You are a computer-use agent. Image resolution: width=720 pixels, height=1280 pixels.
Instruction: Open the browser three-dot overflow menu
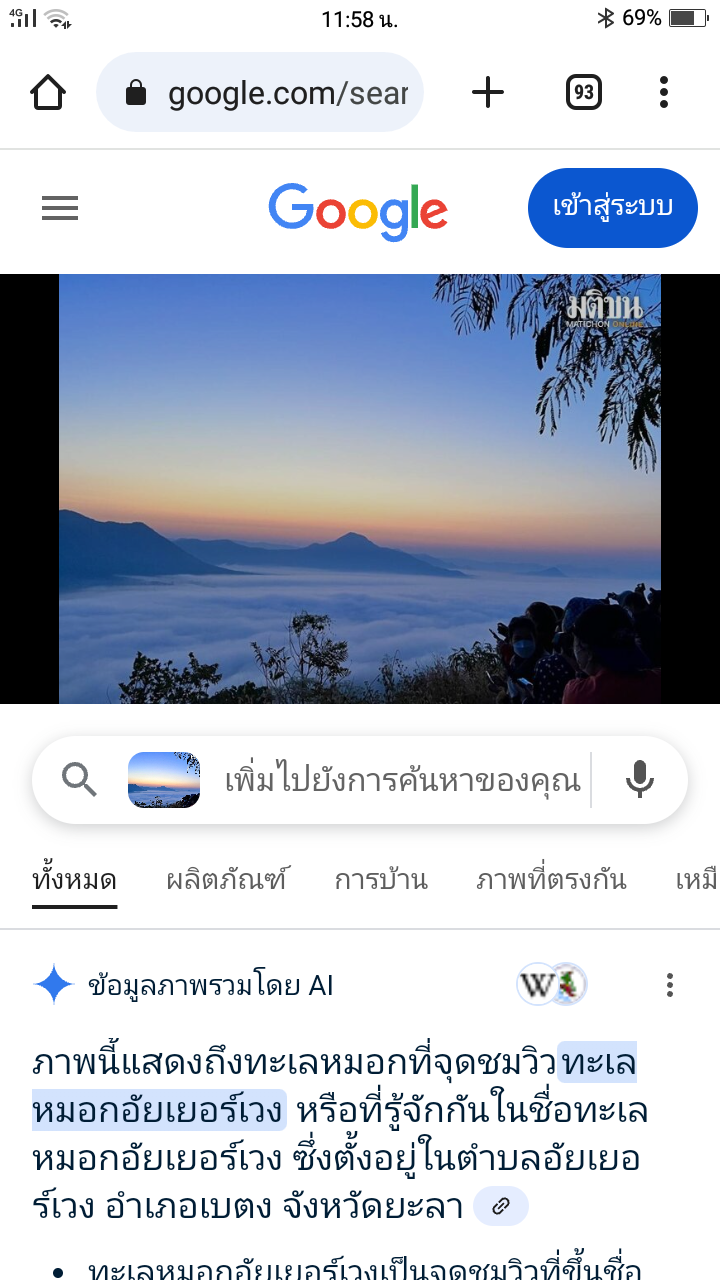663,92
